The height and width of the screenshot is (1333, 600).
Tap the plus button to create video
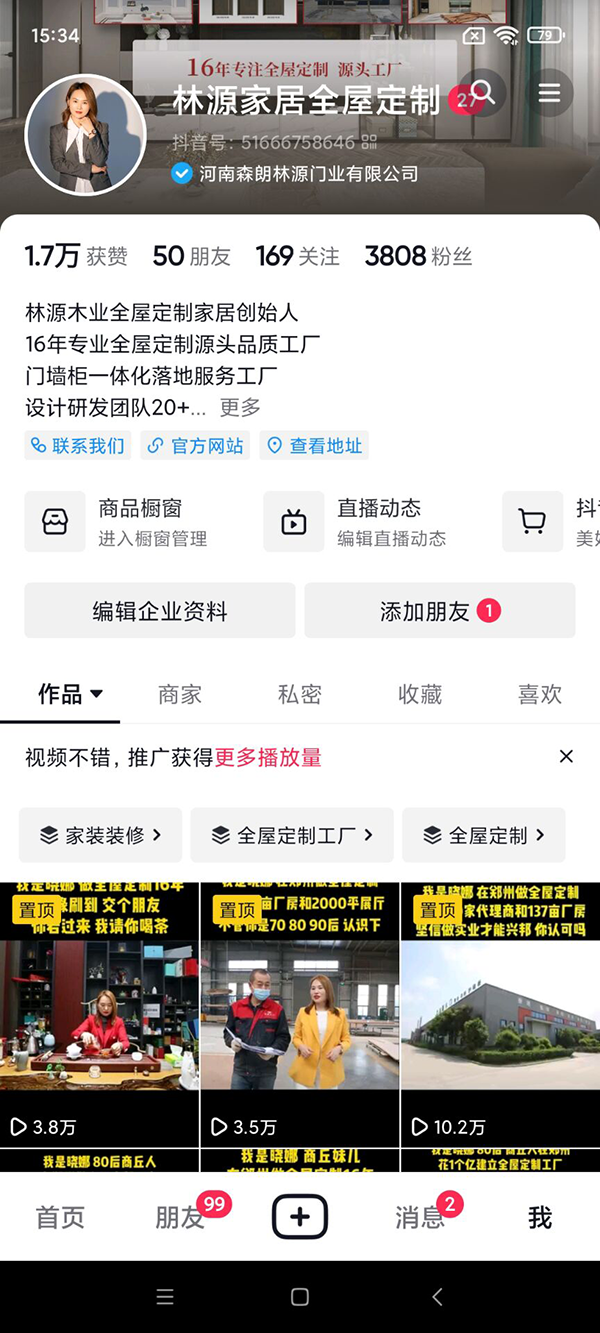[x=300, y=1217]
